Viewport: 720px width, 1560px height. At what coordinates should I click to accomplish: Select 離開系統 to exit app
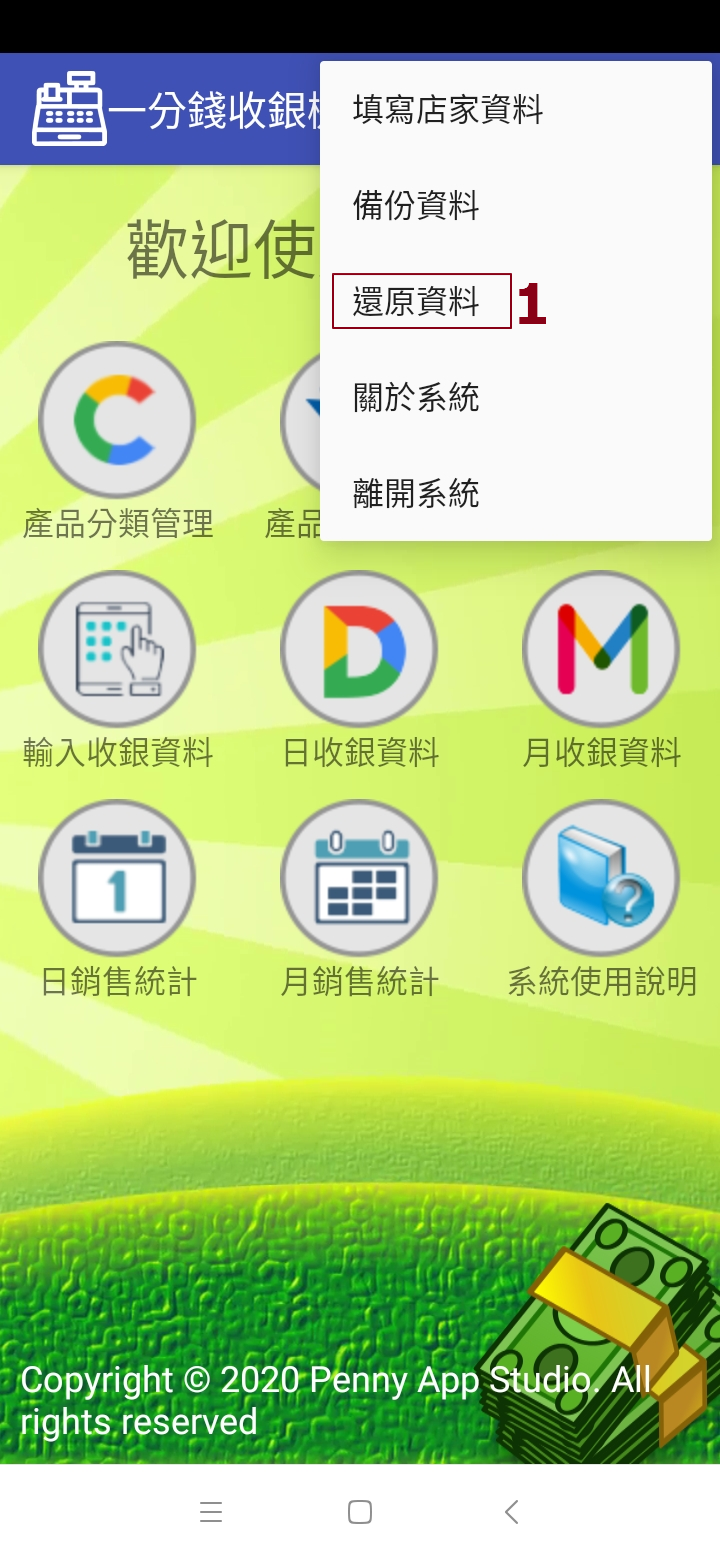pyautogui.click(x=416, y=493)
